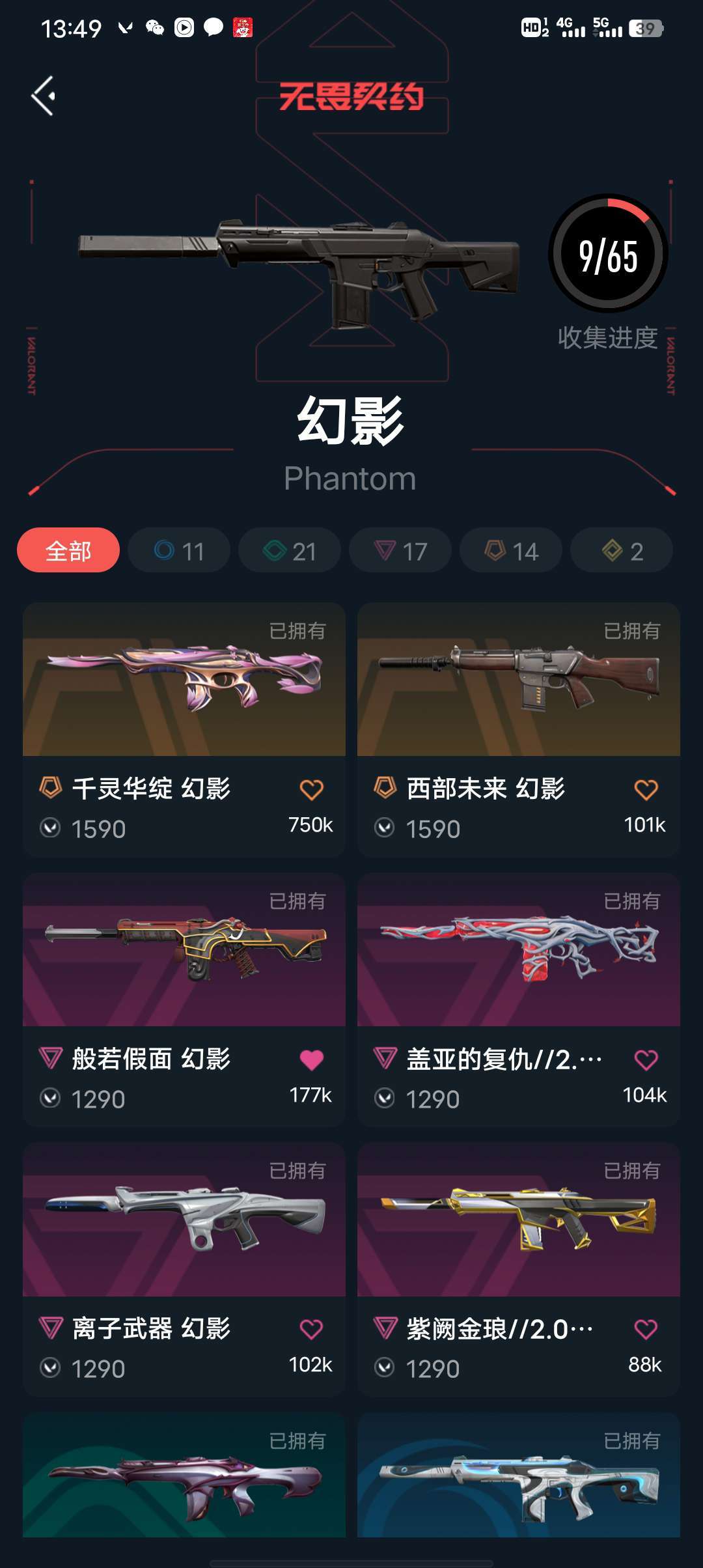Viewport: 703px width, 1568px height.
Task: Like the 千灵华绽 幻影 skin
Action: [311, 790]
